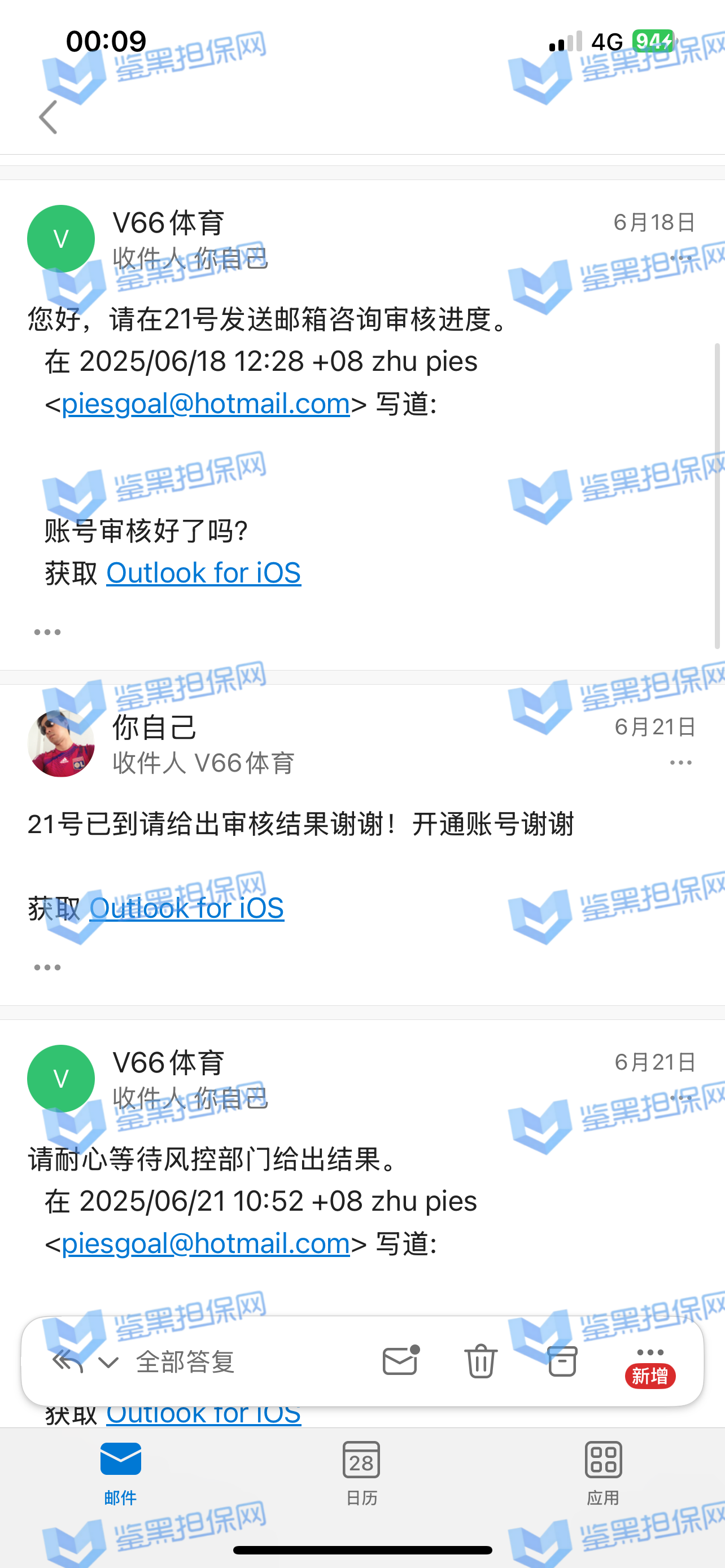Image resolution: width=725 pixels, height=1568 pixels.
Task: Expand quoted text in the June 18 message
Action: tap(47, 632)
